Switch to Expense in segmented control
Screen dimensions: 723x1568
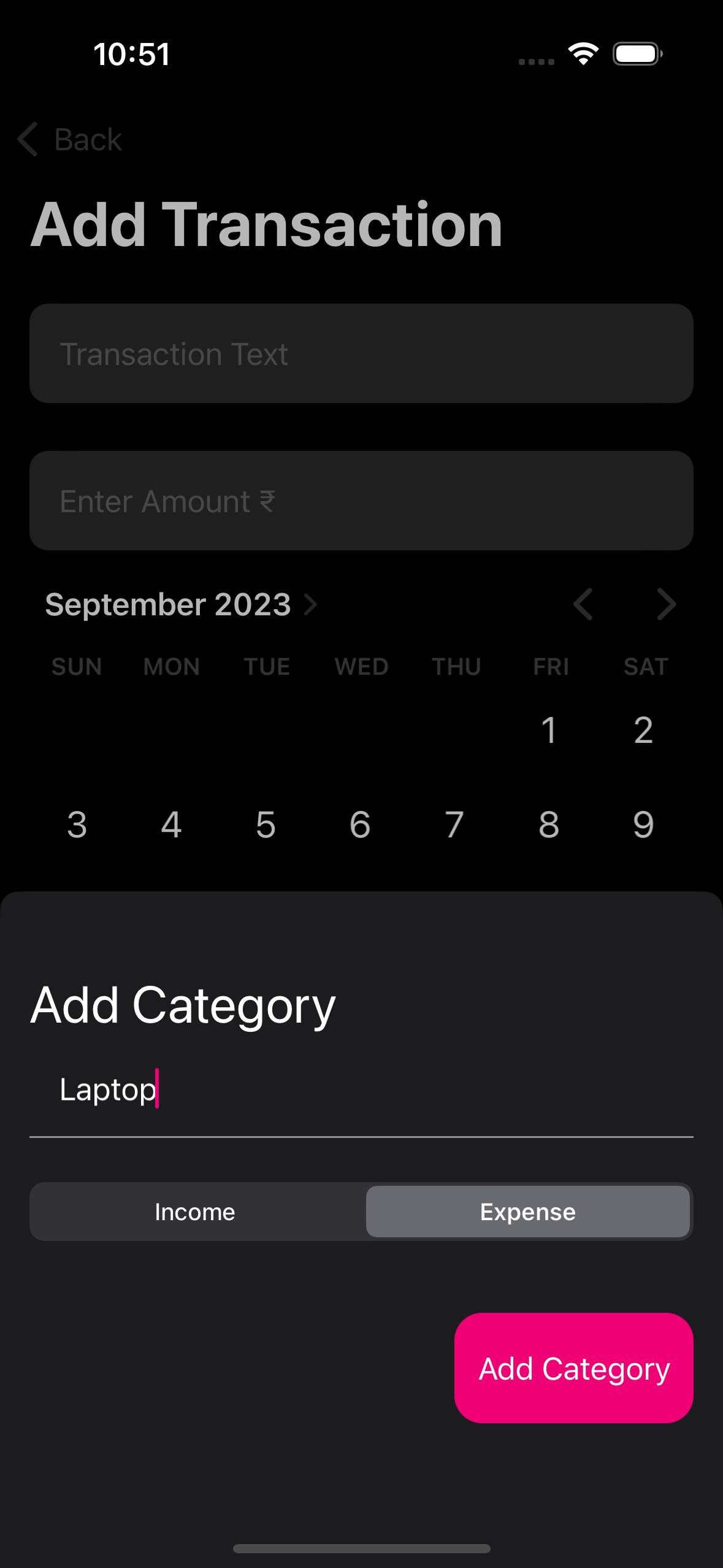coord(528,1211)
